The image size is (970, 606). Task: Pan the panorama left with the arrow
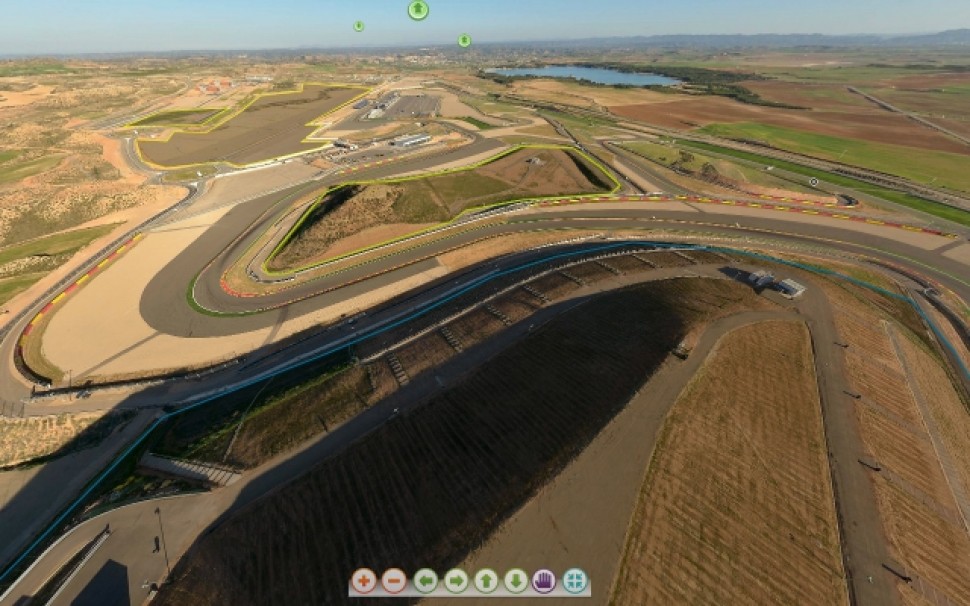(x=425, y=581)
